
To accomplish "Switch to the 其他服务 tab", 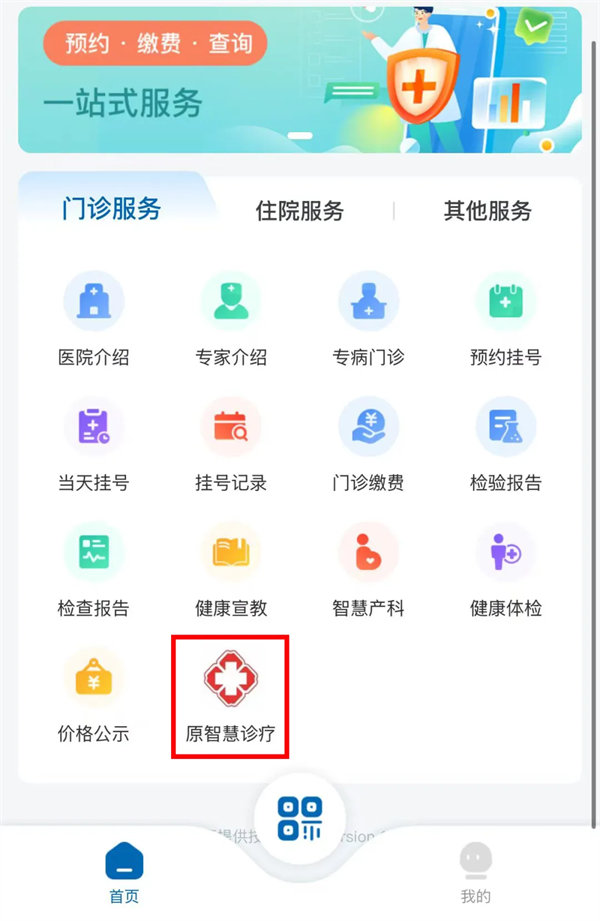I will point(487,211).
